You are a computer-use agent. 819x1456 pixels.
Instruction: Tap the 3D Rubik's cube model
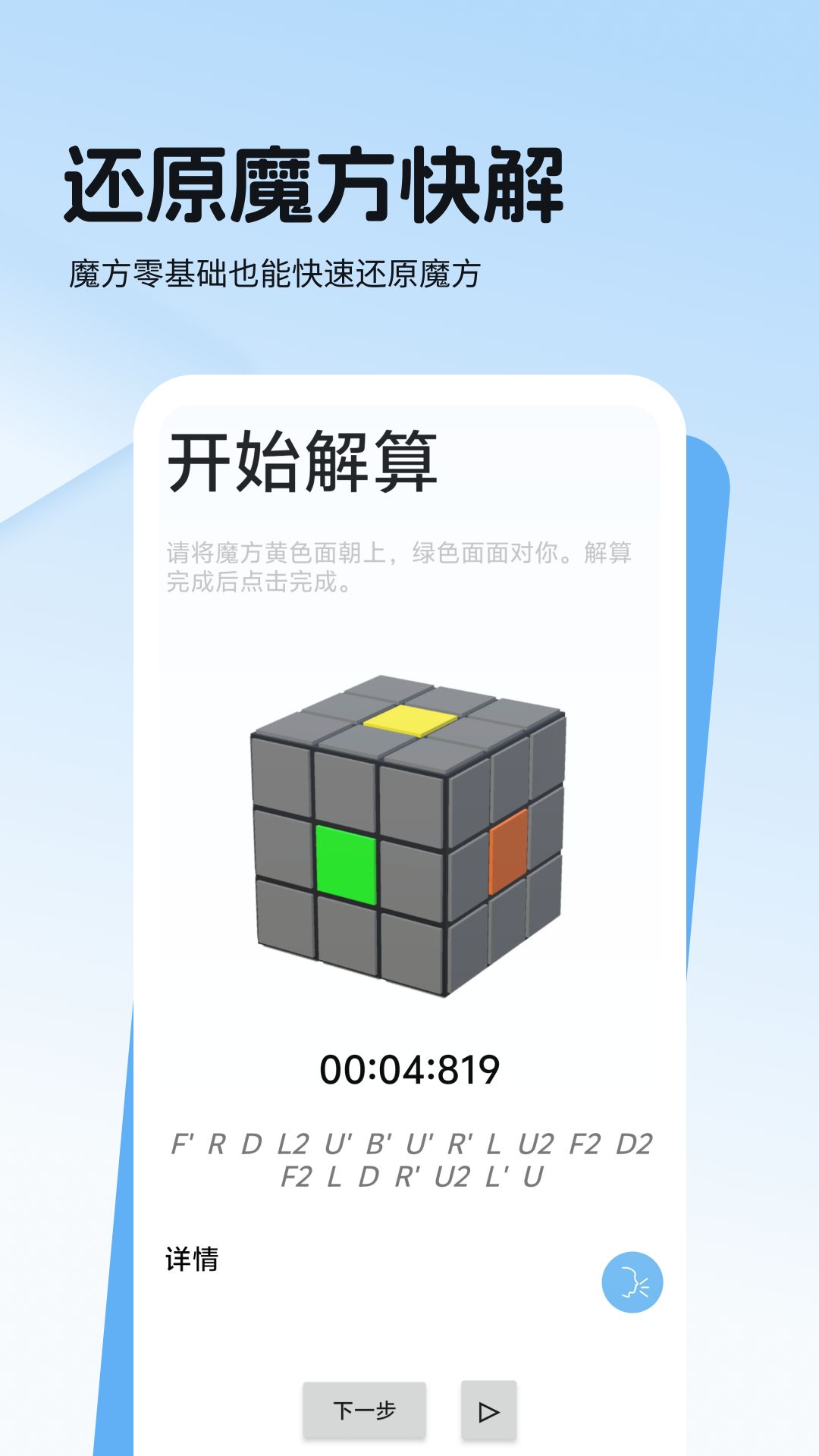coord(409,827)
